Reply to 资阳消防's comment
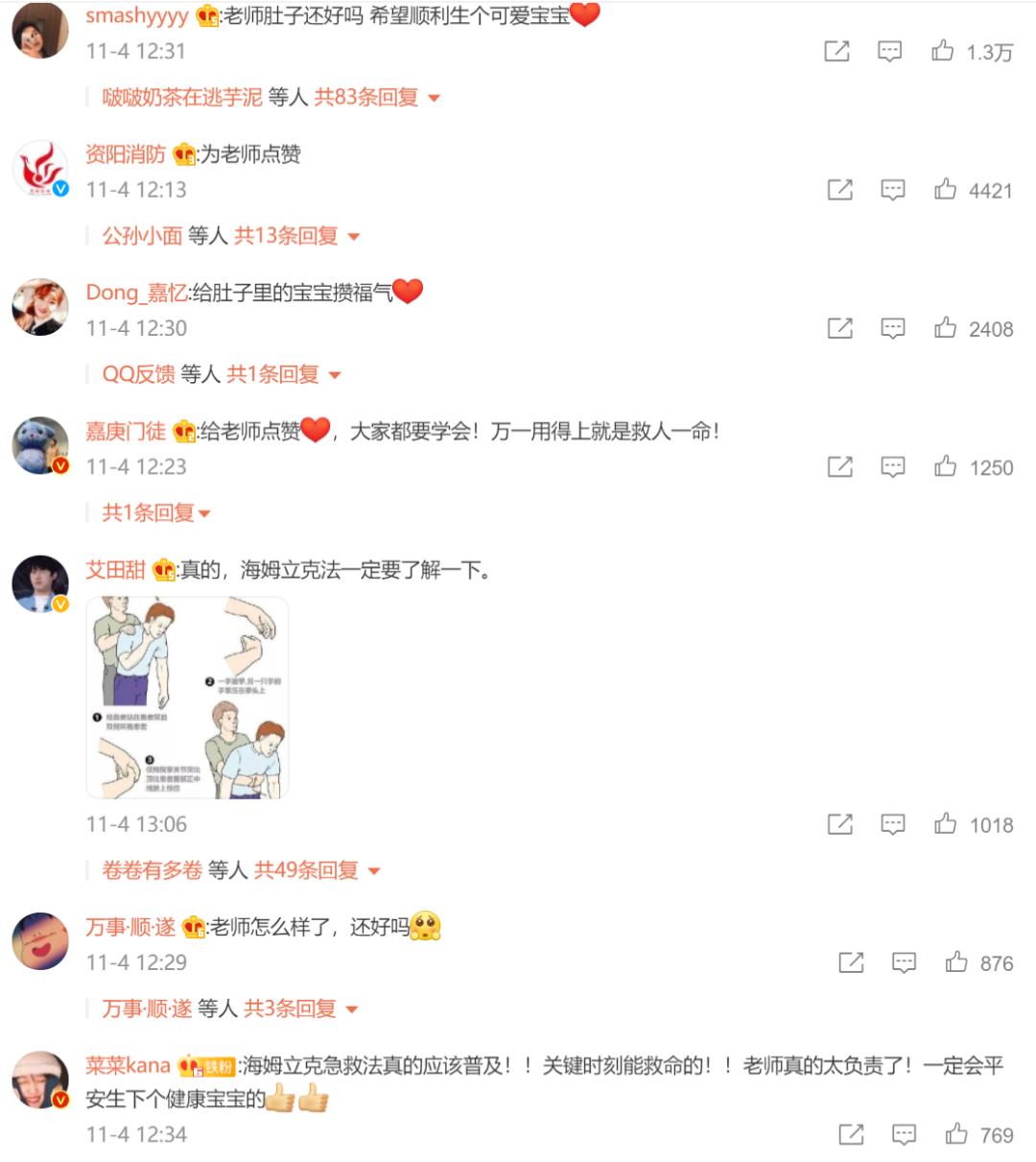 893,190
